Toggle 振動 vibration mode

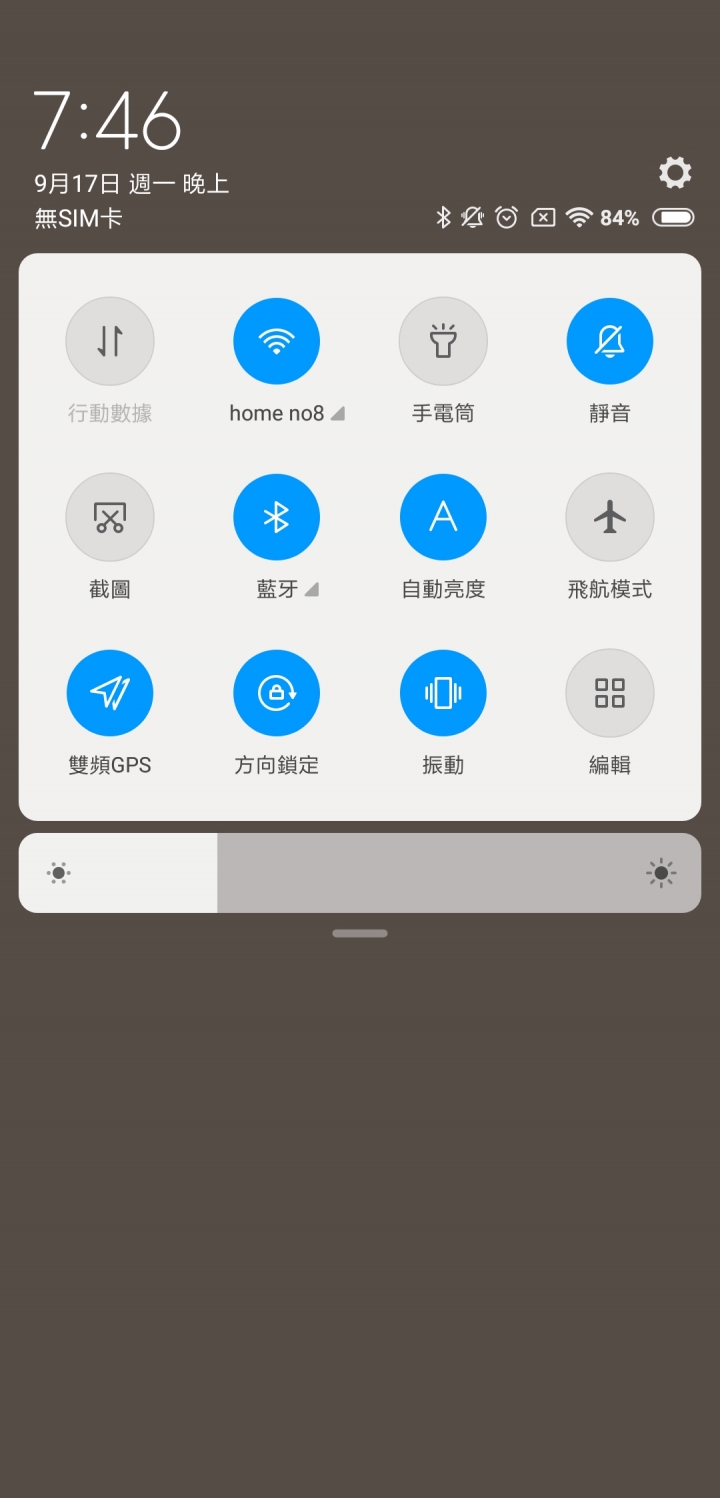443,692
